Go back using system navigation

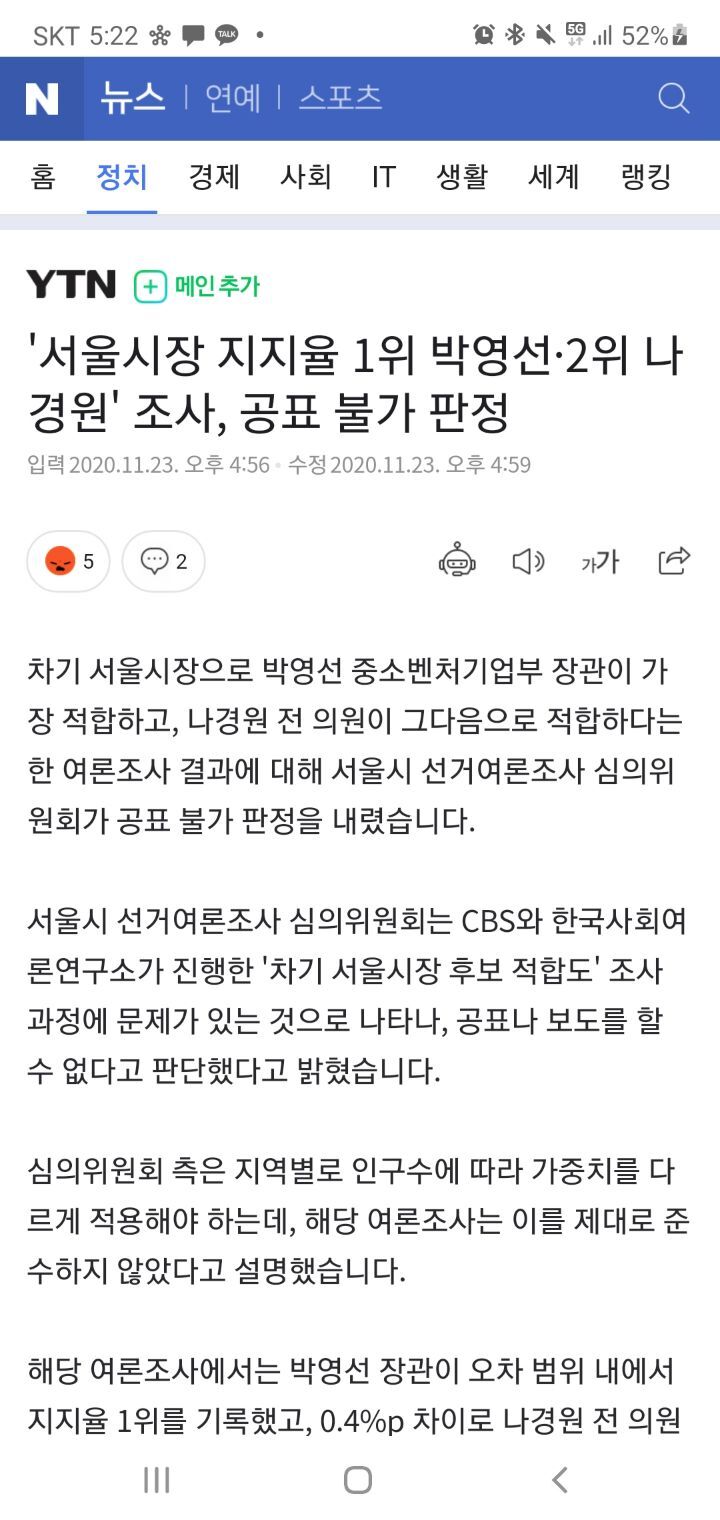click(560, 1479)
